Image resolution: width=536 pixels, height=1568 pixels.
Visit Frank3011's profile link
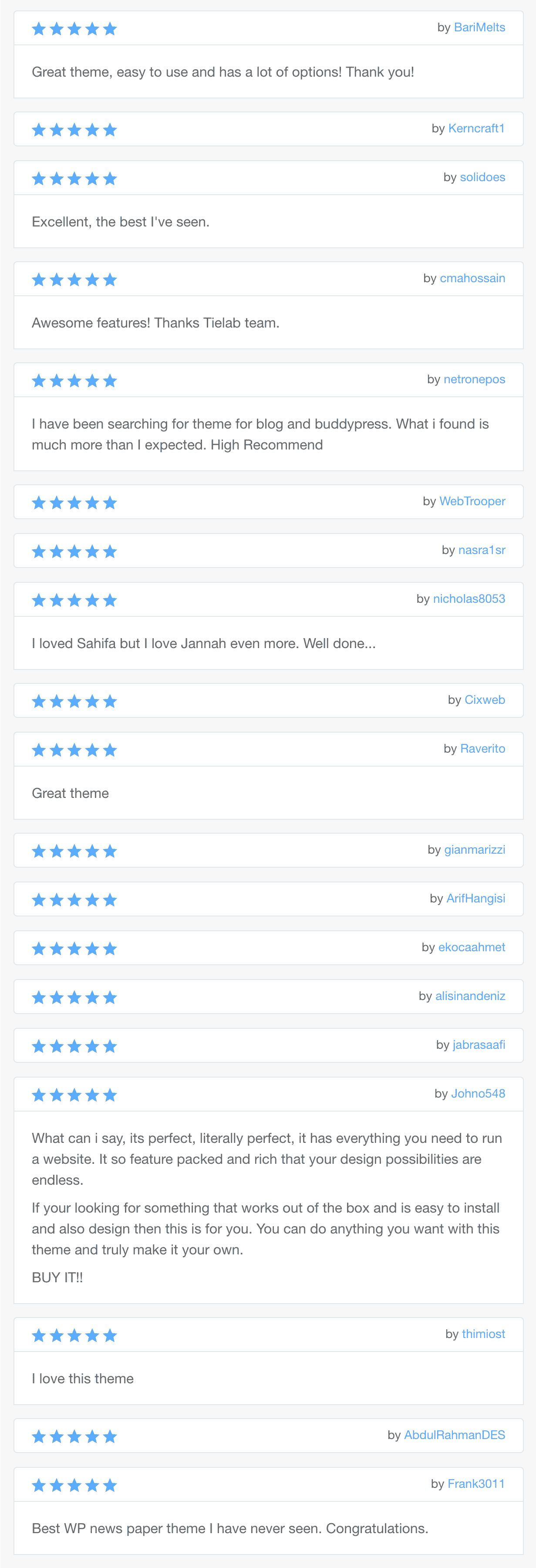tap(476, 1484)
